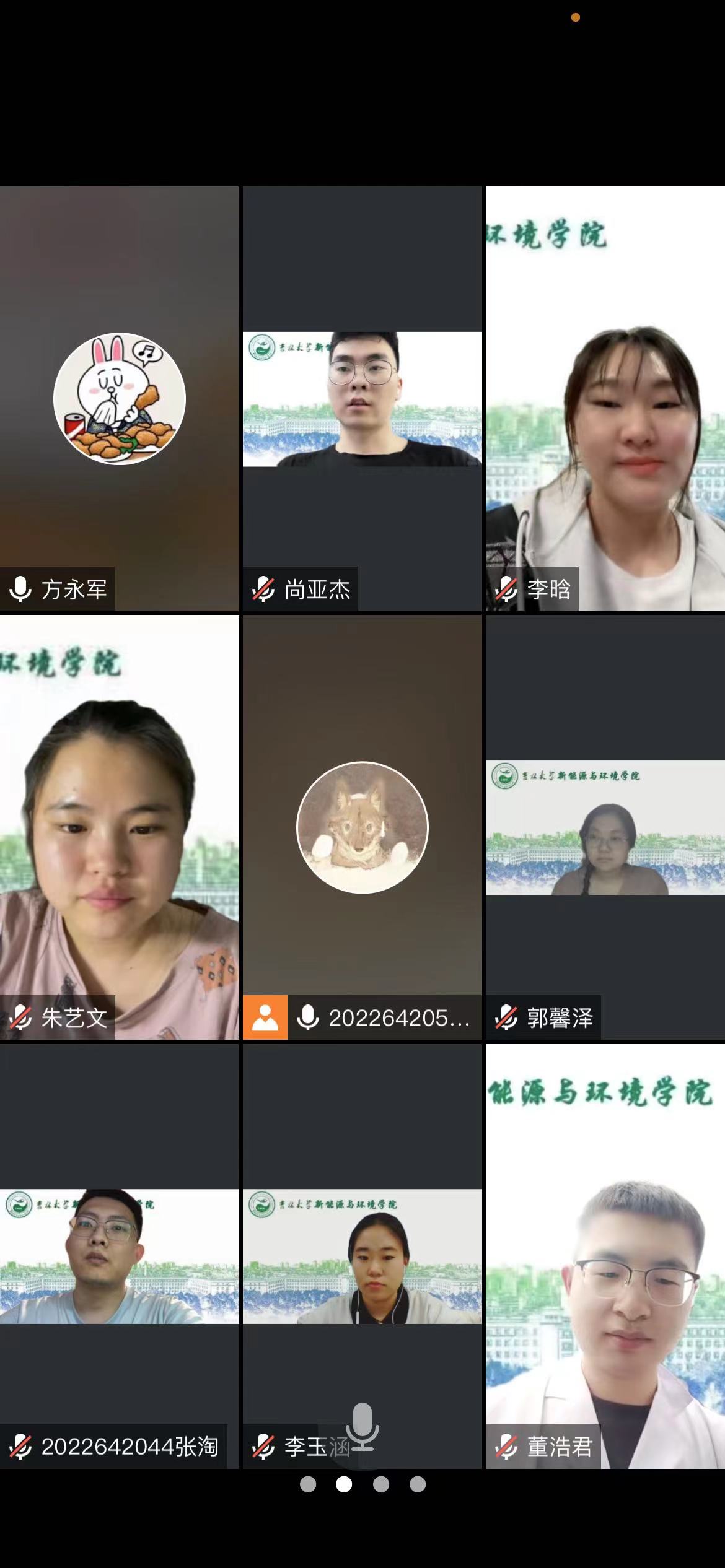Enlarge 董浩君's video tile
The image size is (725, 1568).
click(x=605, y=1255)
